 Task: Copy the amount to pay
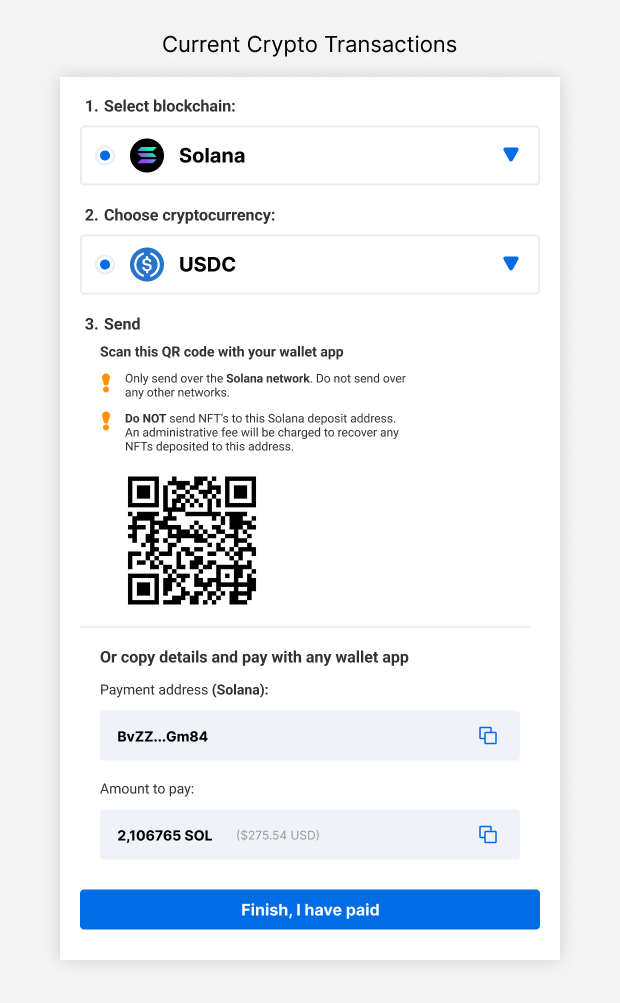(x=488, y=834)
